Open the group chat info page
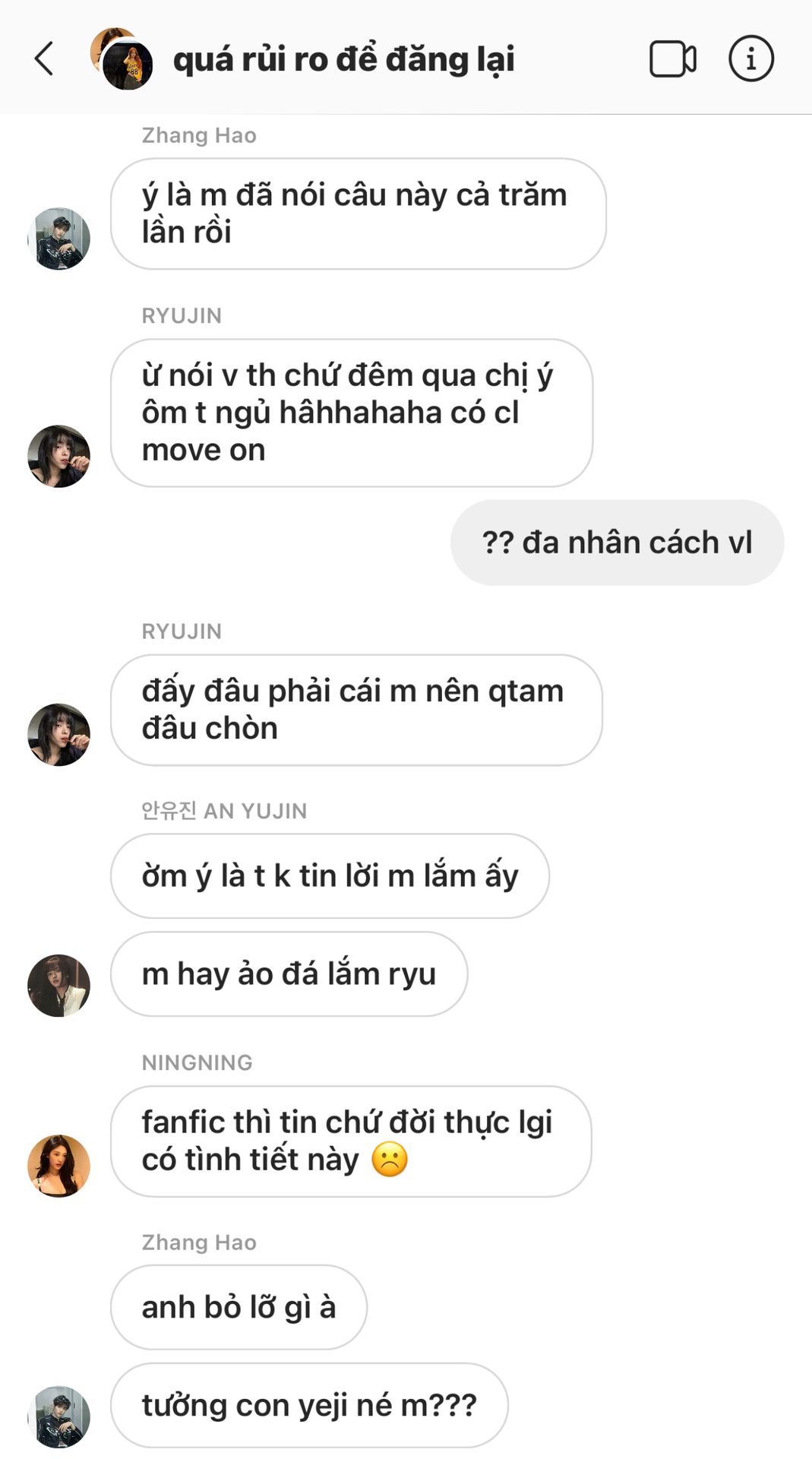 (x=750, y=59)
